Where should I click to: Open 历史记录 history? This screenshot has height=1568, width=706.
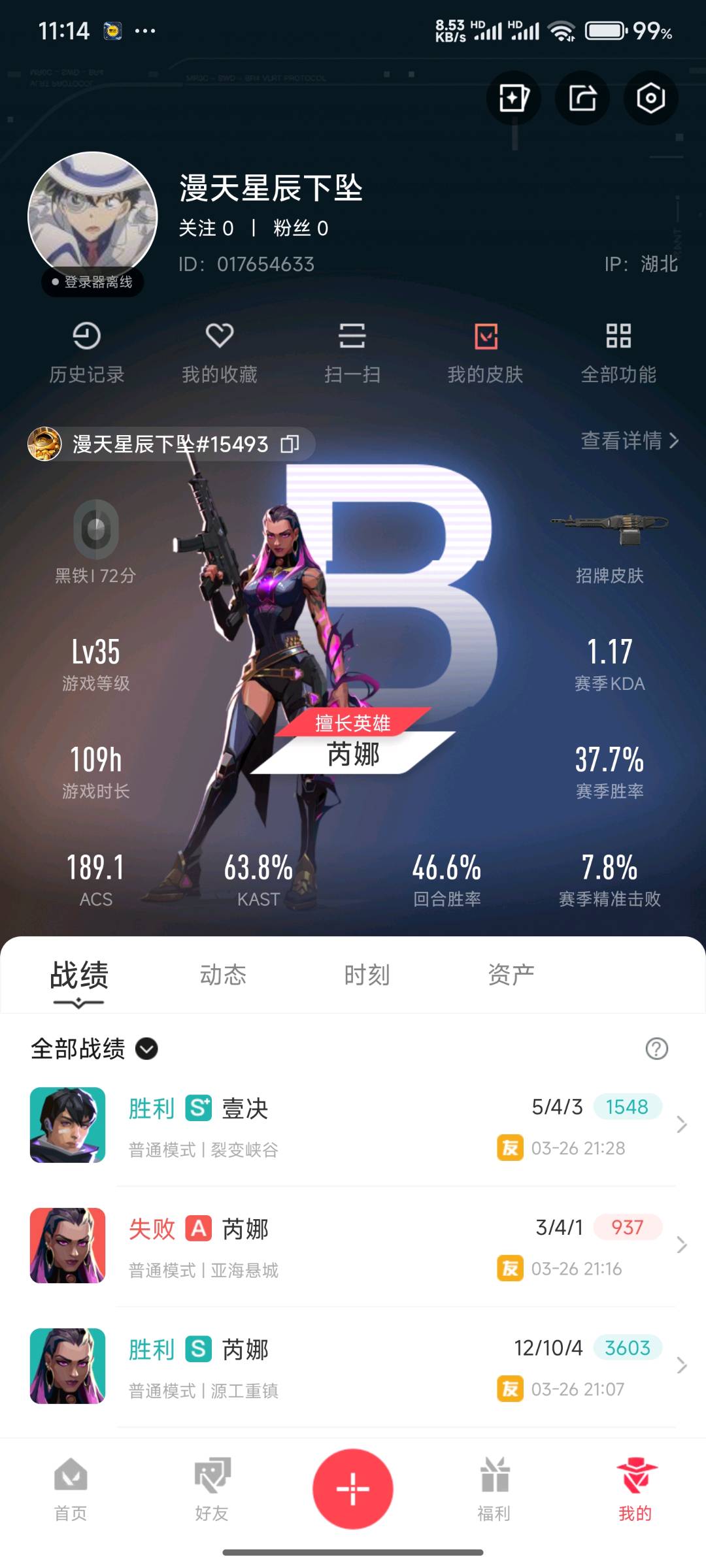point(87,353)
